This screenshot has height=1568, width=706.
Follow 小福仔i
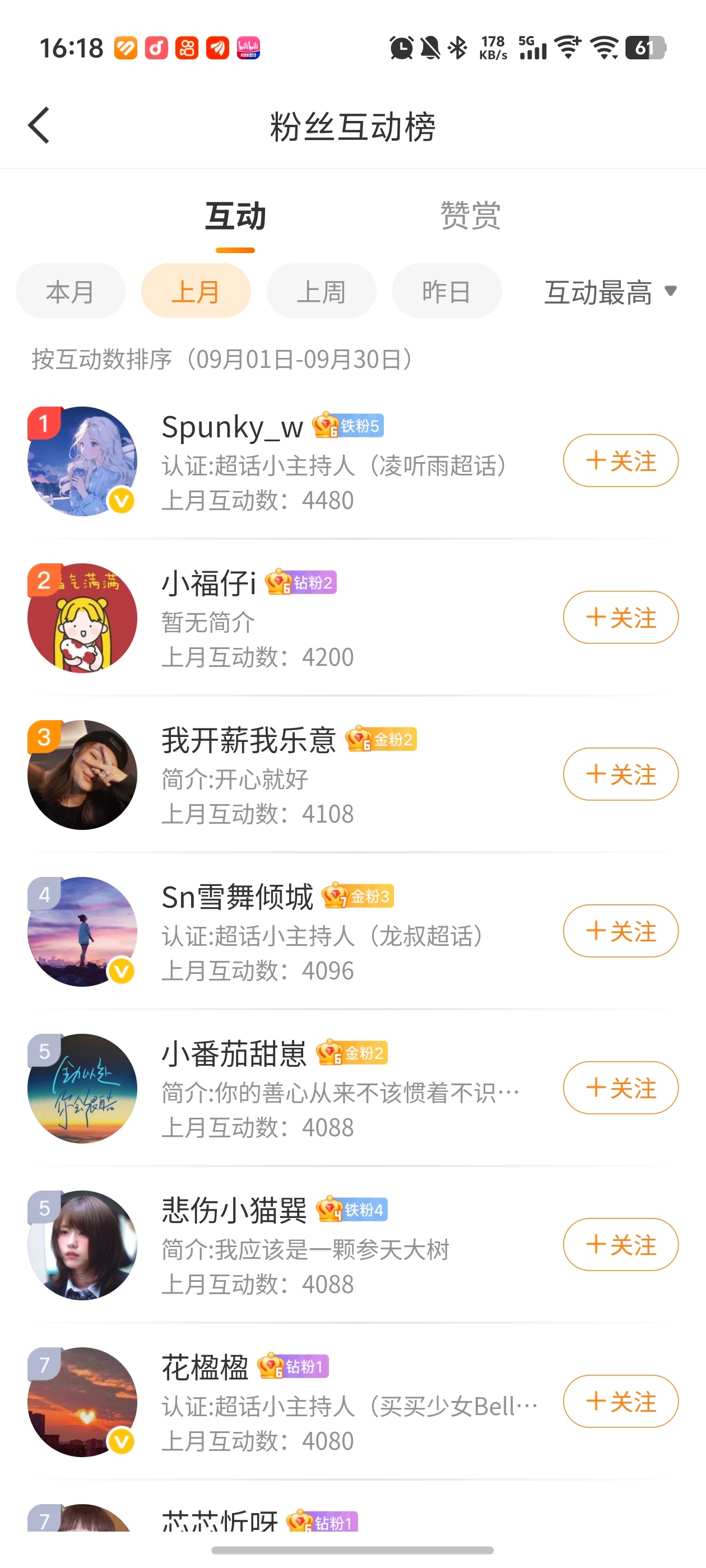click(x=620, y=617)
